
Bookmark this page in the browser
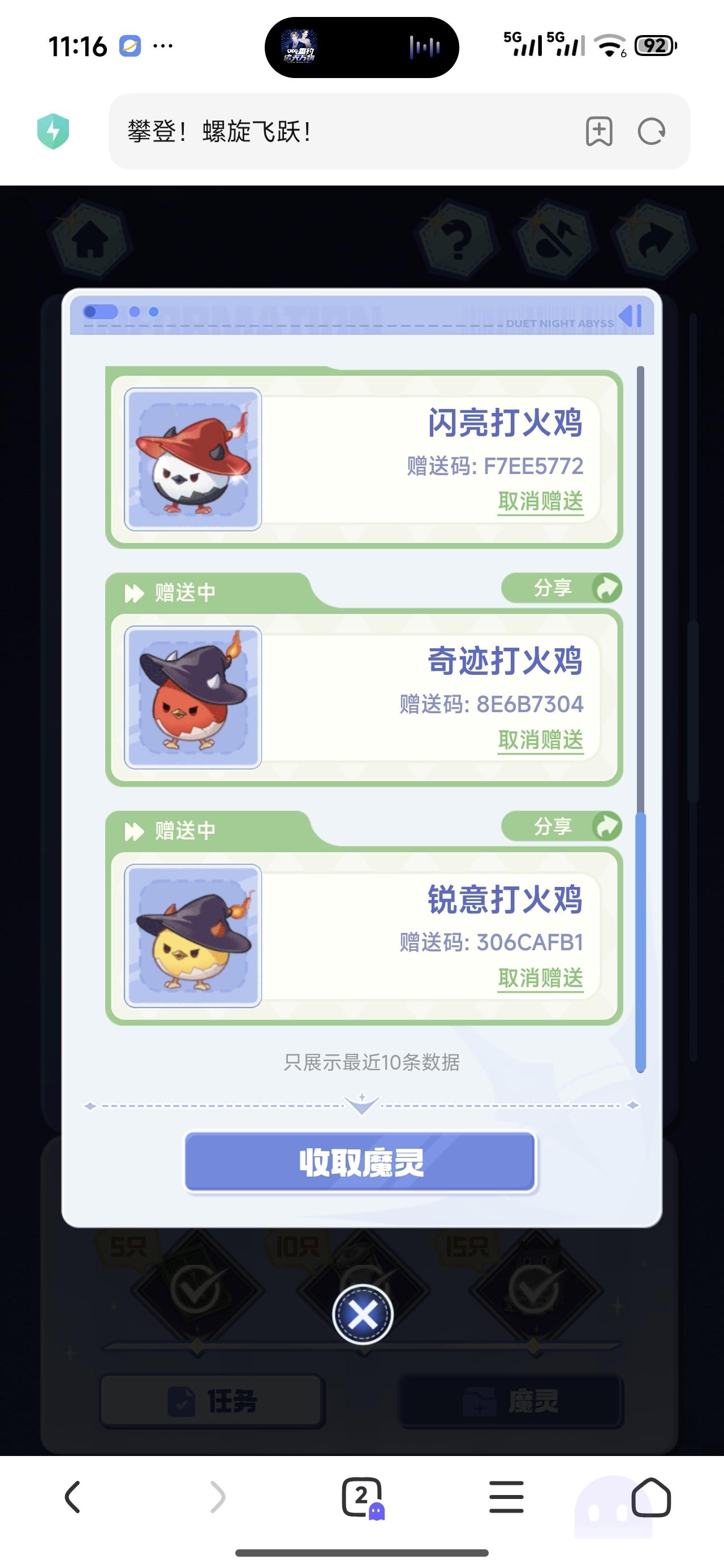pyautogui.click(x=599, y=131)
